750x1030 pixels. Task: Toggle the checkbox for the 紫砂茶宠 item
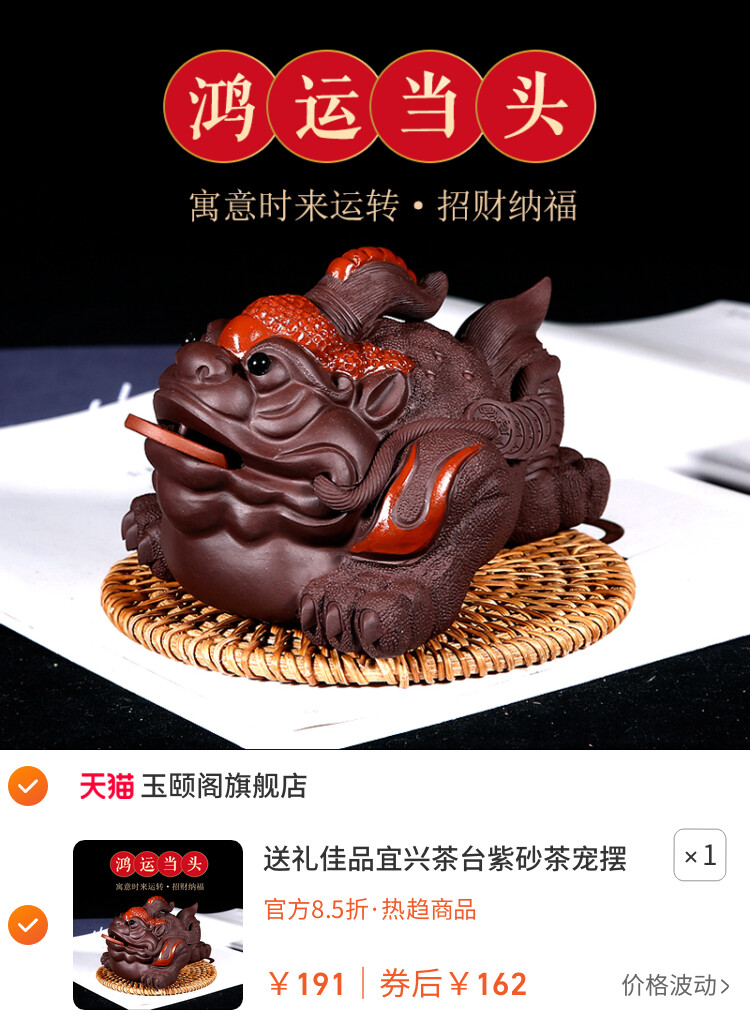28,925
